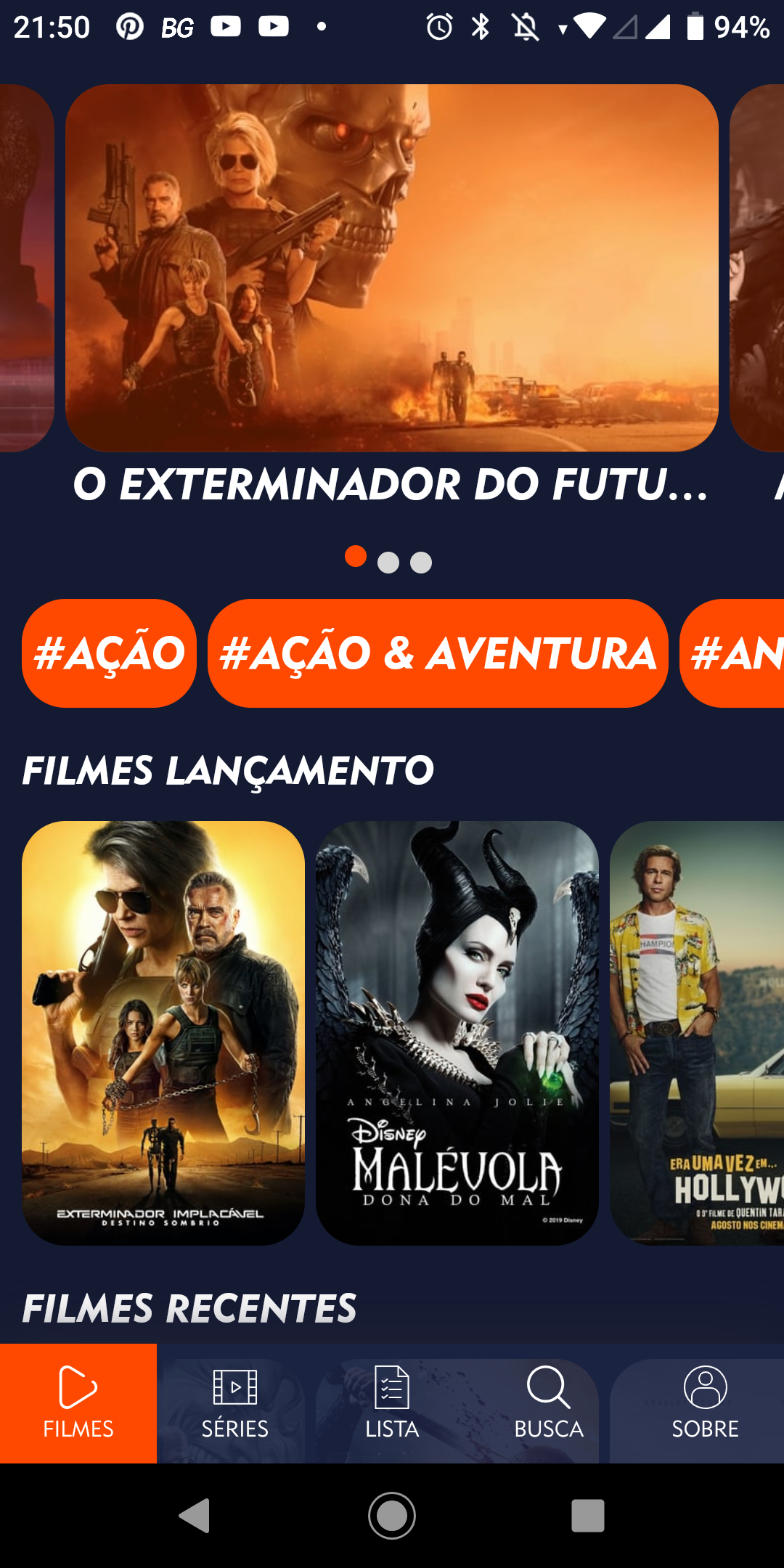Open Exterminador Implacável movie poster

point(163,1033)
